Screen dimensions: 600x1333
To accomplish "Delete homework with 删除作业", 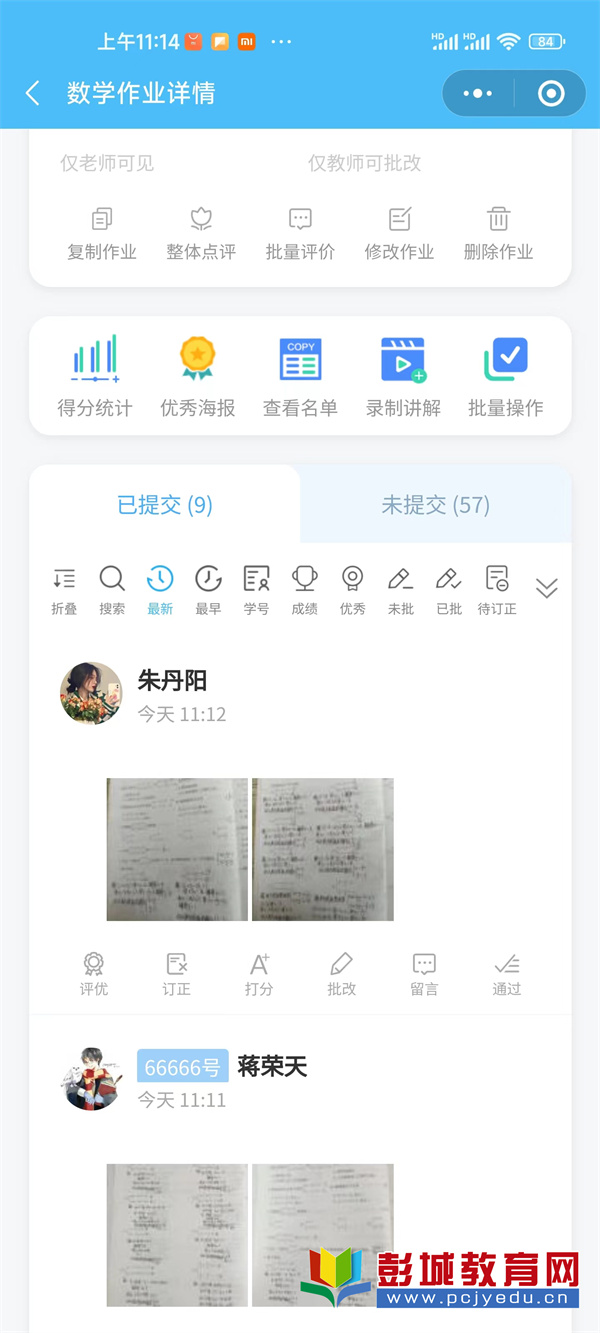I will coord(498,233).
